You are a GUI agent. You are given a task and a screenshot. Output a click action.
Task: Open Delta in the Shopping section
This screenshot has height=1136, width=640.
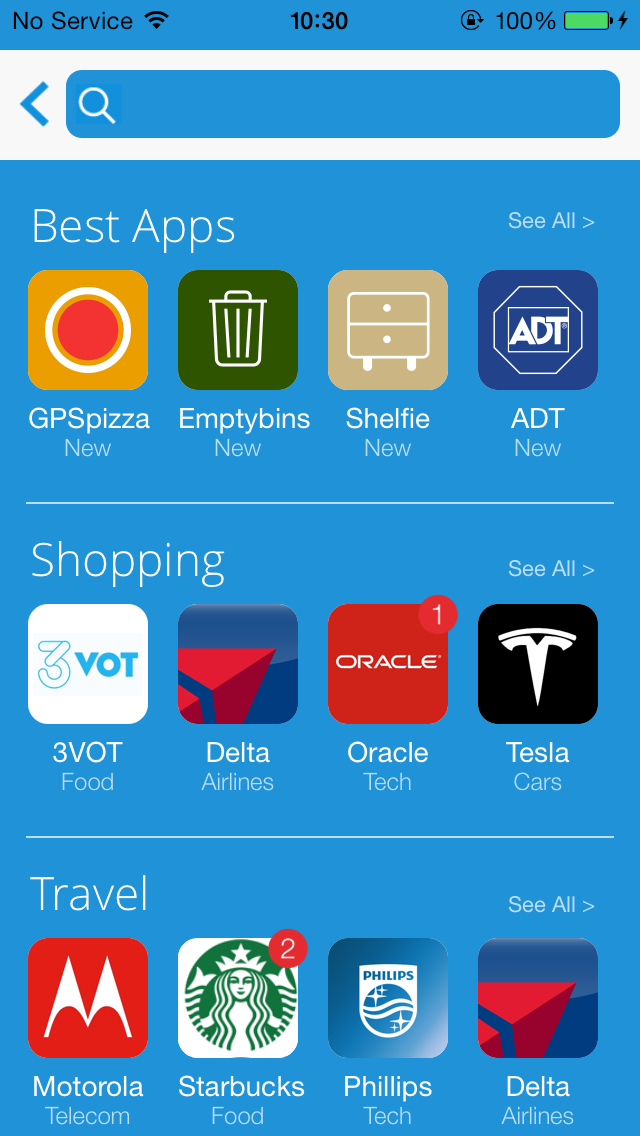[x=238, y=664]
